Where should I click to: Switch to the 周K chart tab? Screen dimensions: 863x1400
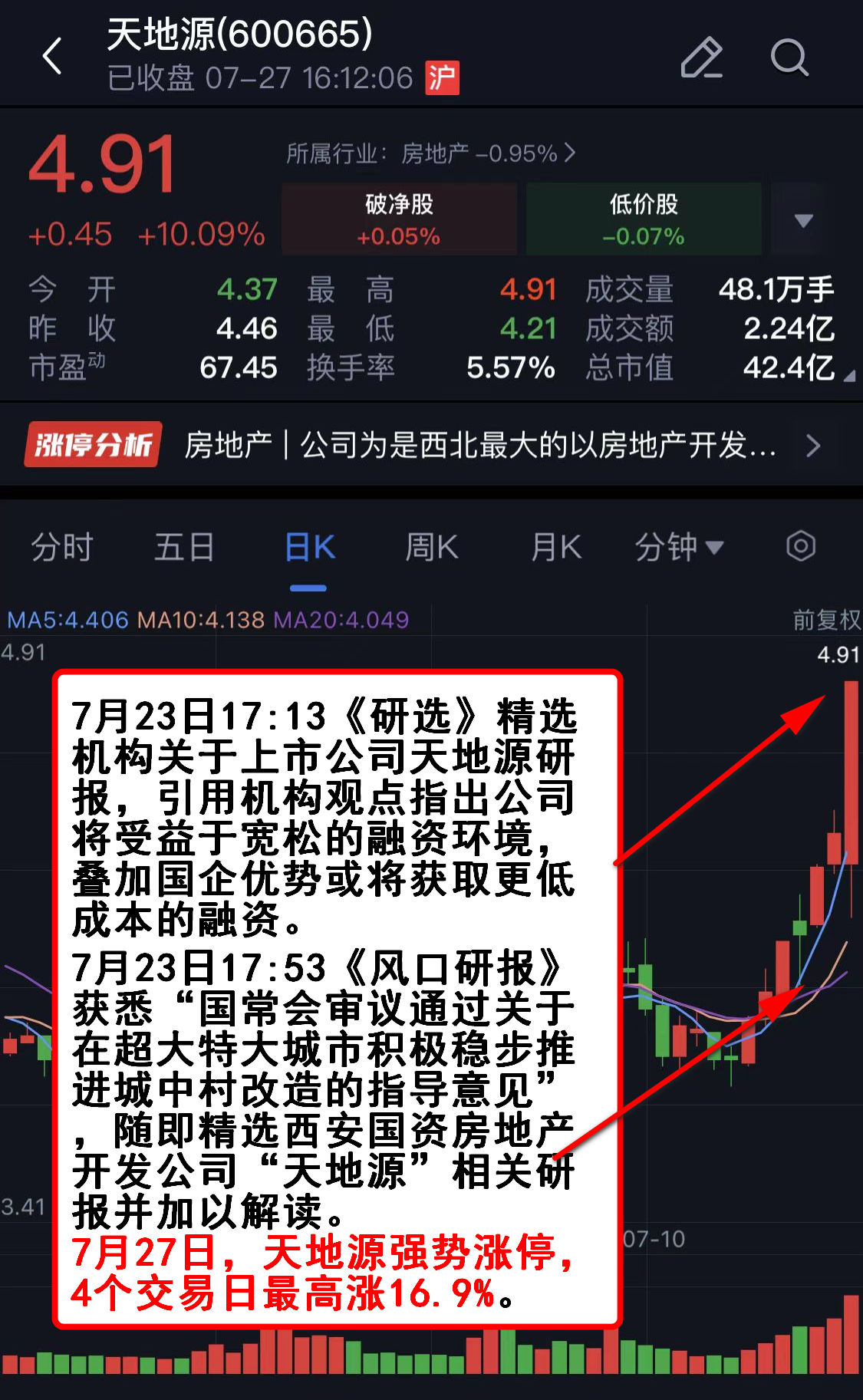431,548
